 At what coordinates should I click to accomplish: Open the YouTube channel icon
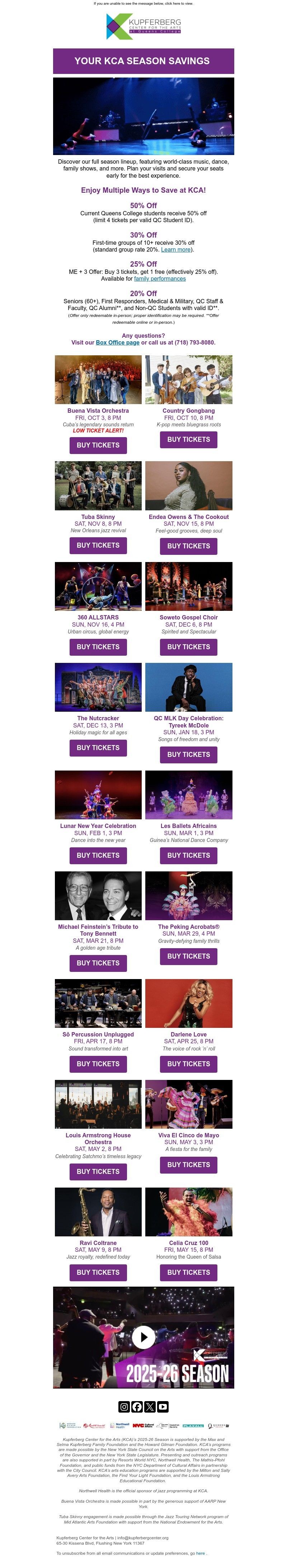click(x=163, y=1406)
